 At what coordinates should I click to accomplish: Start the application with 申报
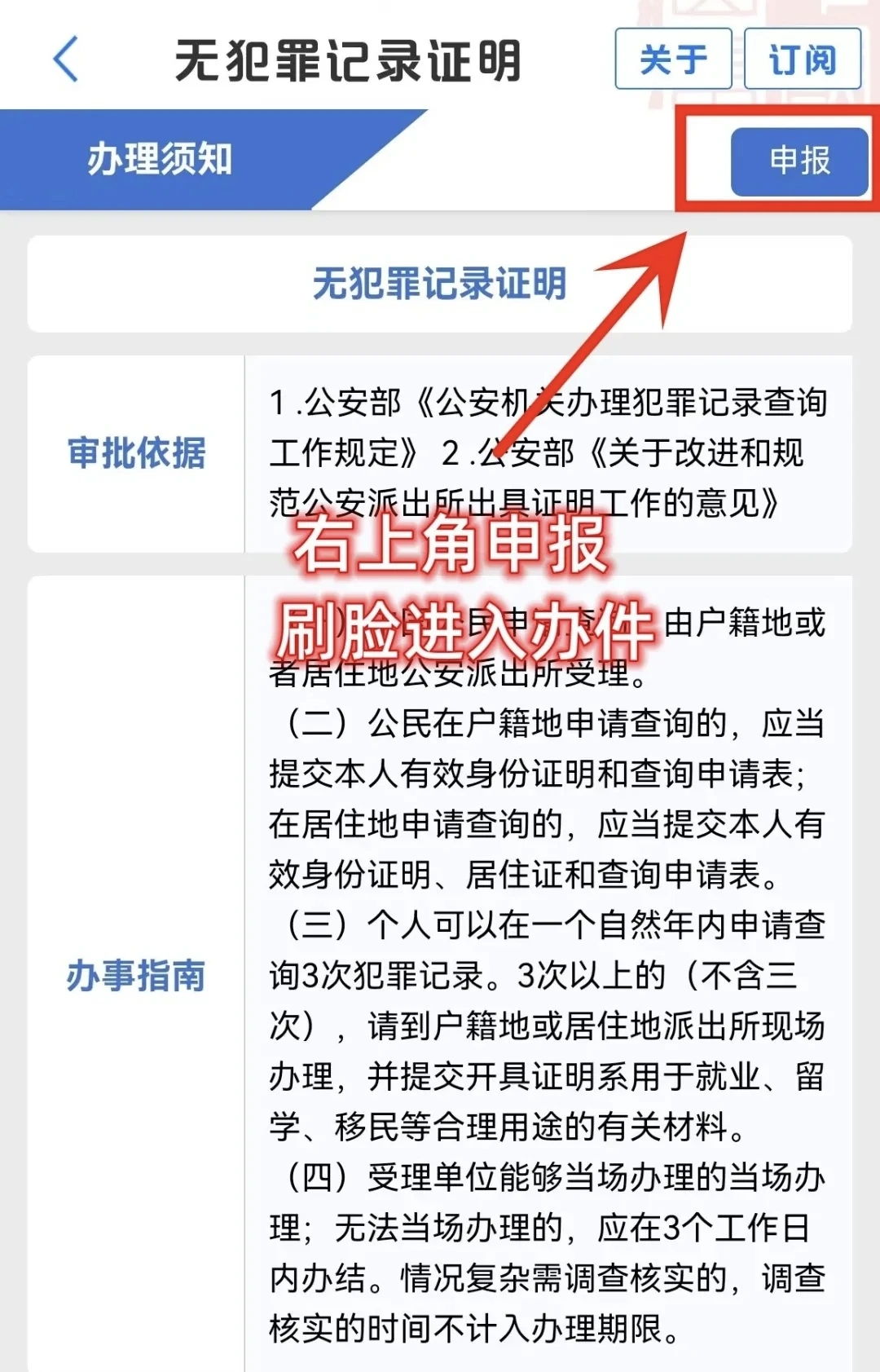[799, 161]
